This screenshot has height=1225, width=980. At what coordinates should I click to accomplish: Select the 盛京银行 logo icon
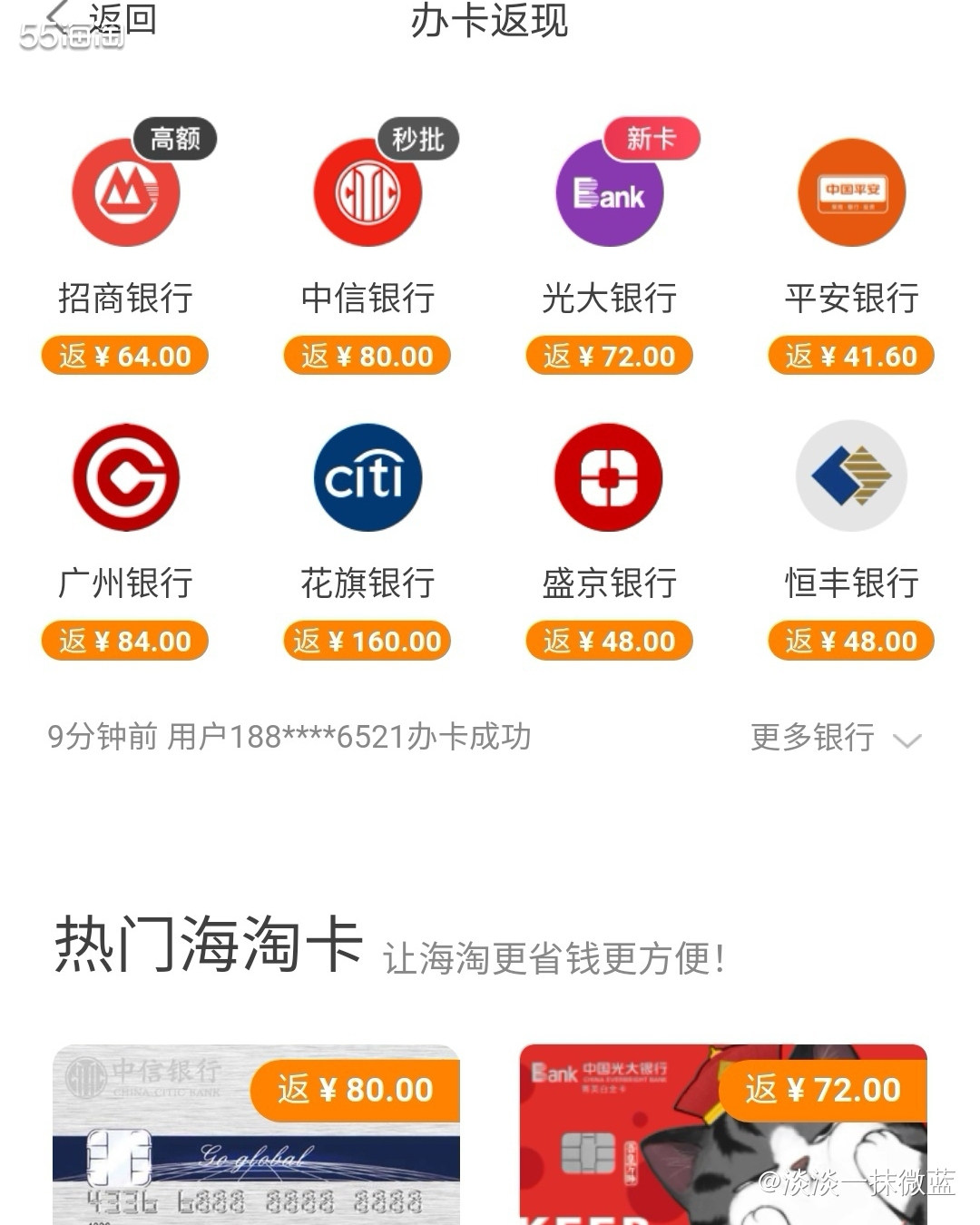coord(608,478)
